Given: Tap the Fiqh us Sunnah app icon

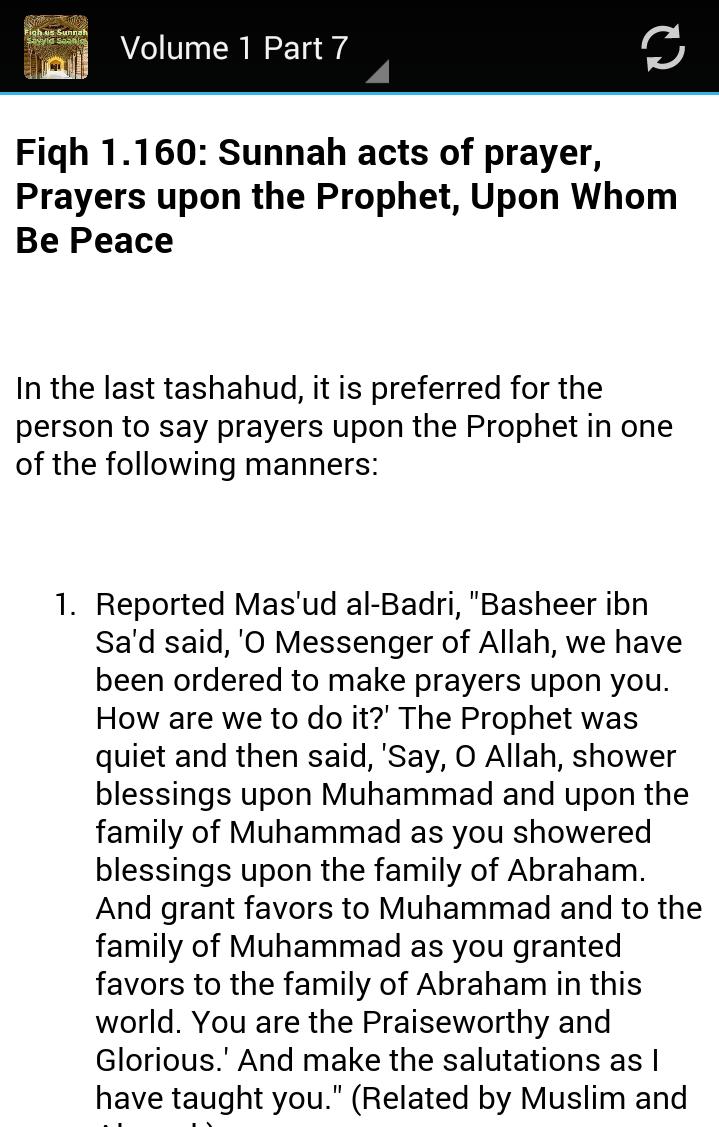Looking at the screenshot, I should tap(56, 47).
